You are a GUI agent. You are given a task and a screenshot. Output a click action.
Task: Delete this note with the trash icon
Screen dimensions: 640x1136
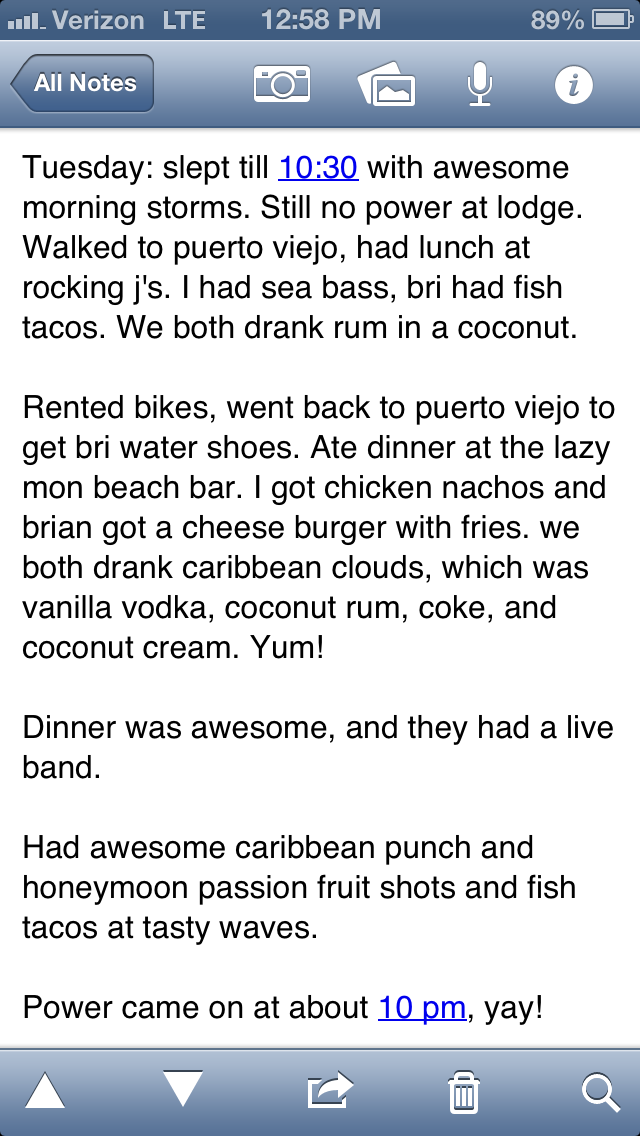tap(462, 1091)
